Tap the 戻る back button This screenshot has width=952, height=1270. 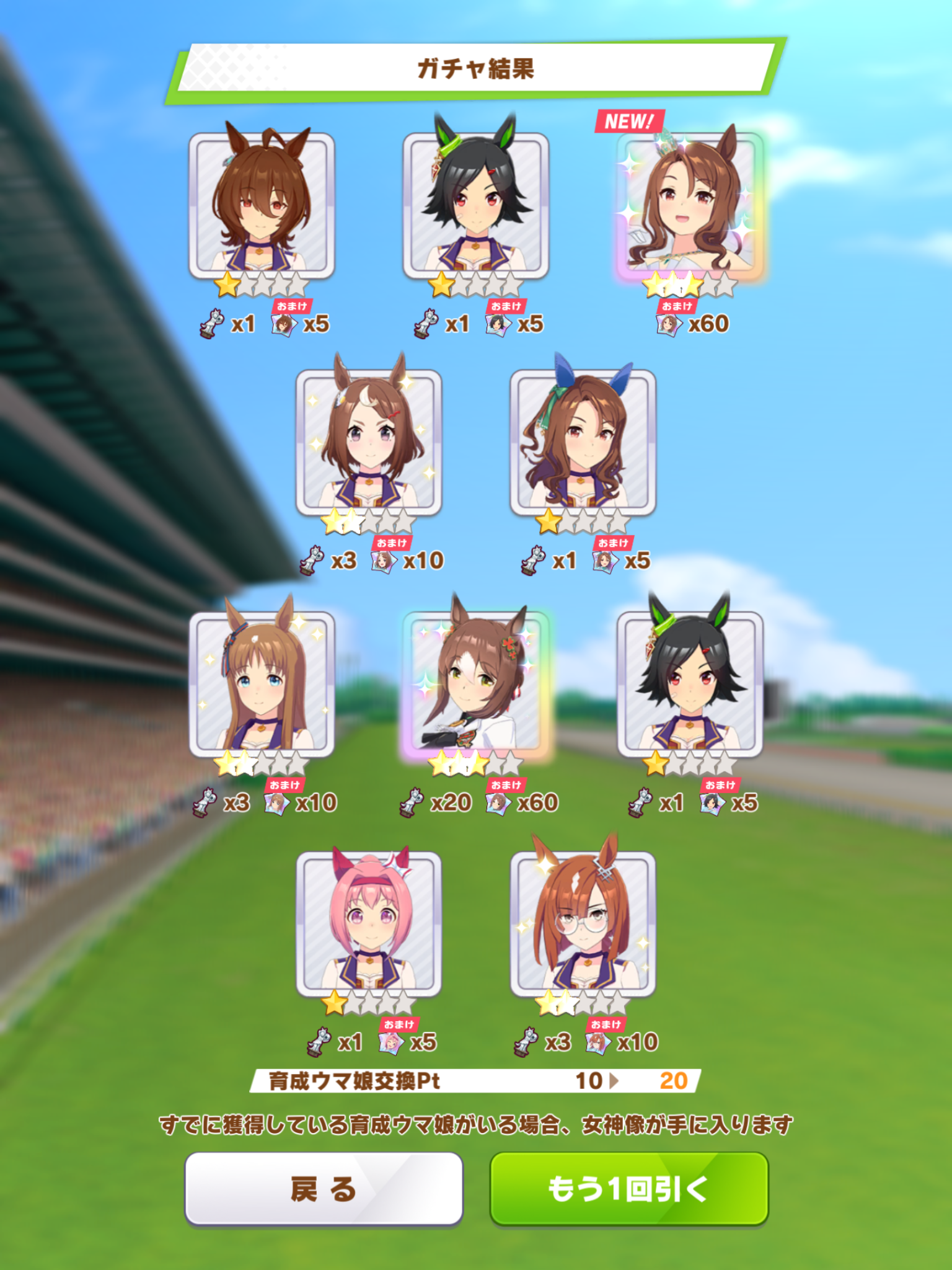(324, 1189)
